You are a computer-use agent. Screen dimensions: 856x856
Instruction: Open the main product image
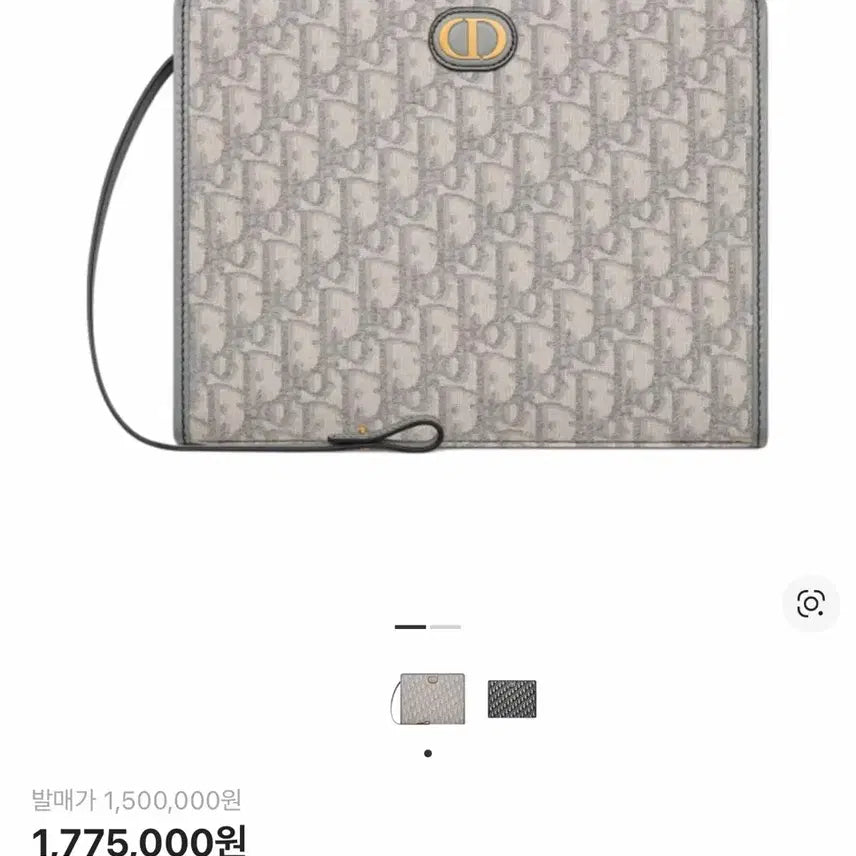click(430, 230)
